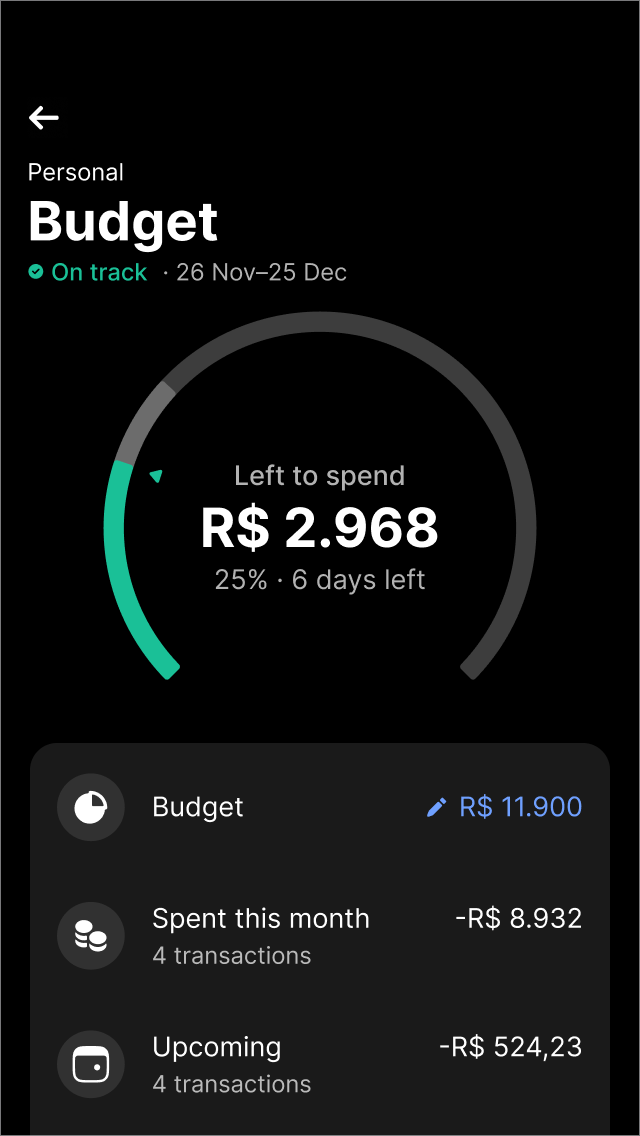The height and width of the screenshot is (1136, 640).
Task: Open the Upcoming transactions row
Action: point(320,1064)
